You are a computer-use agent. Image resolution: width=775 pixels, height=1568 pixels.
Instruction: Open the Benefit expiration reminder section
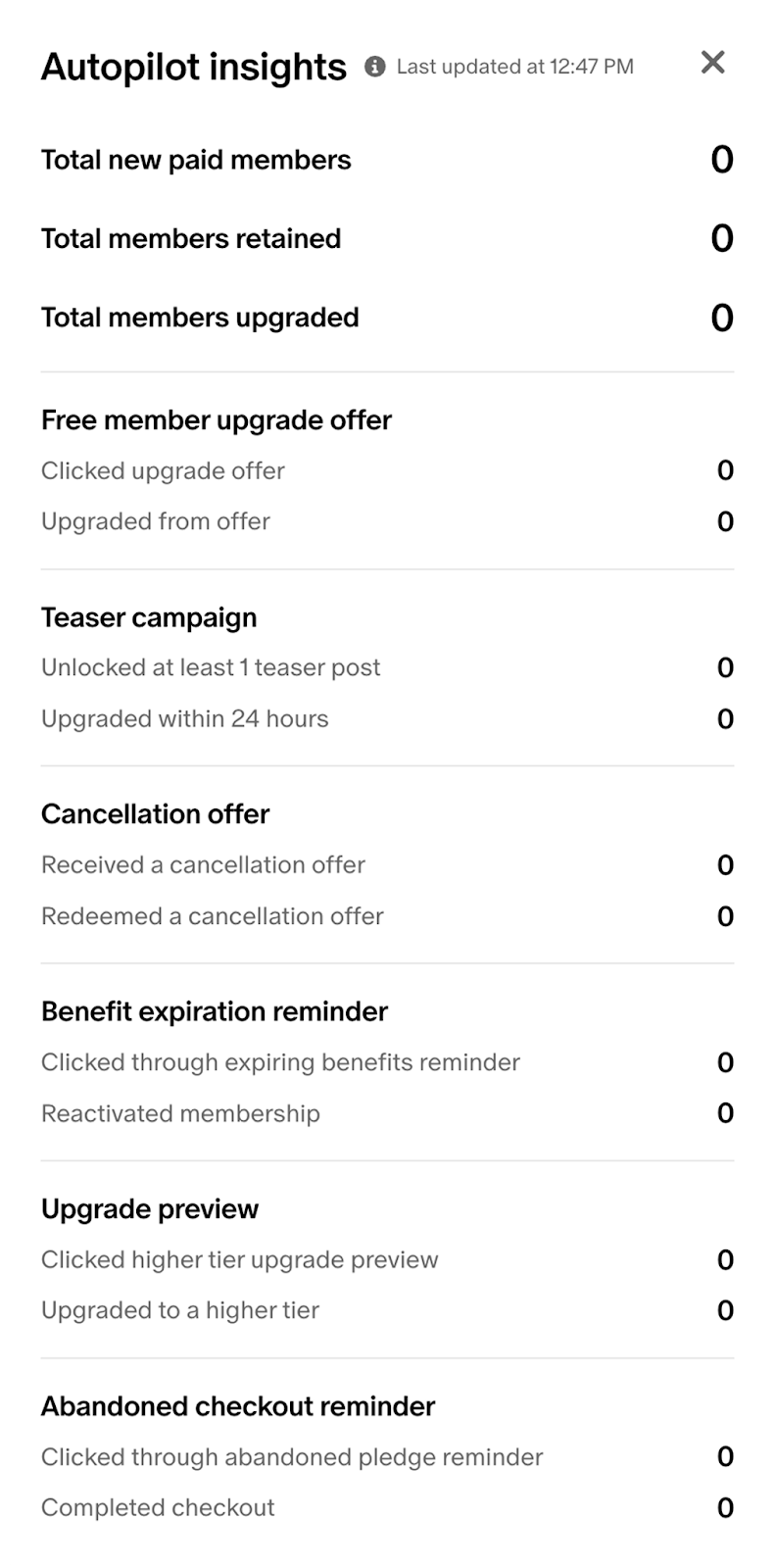214,1010
